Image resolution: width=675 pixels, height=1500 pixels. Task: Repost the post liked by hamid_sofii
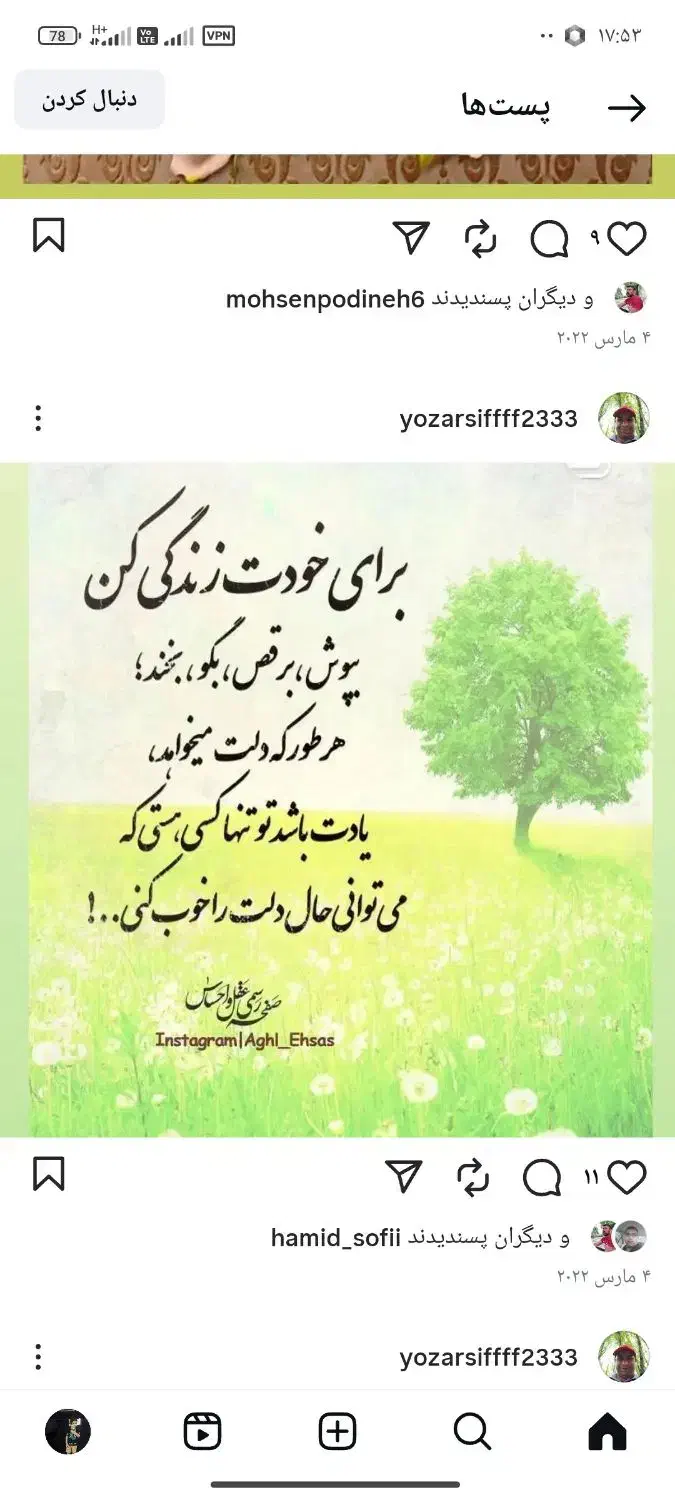click(473, 1178)
